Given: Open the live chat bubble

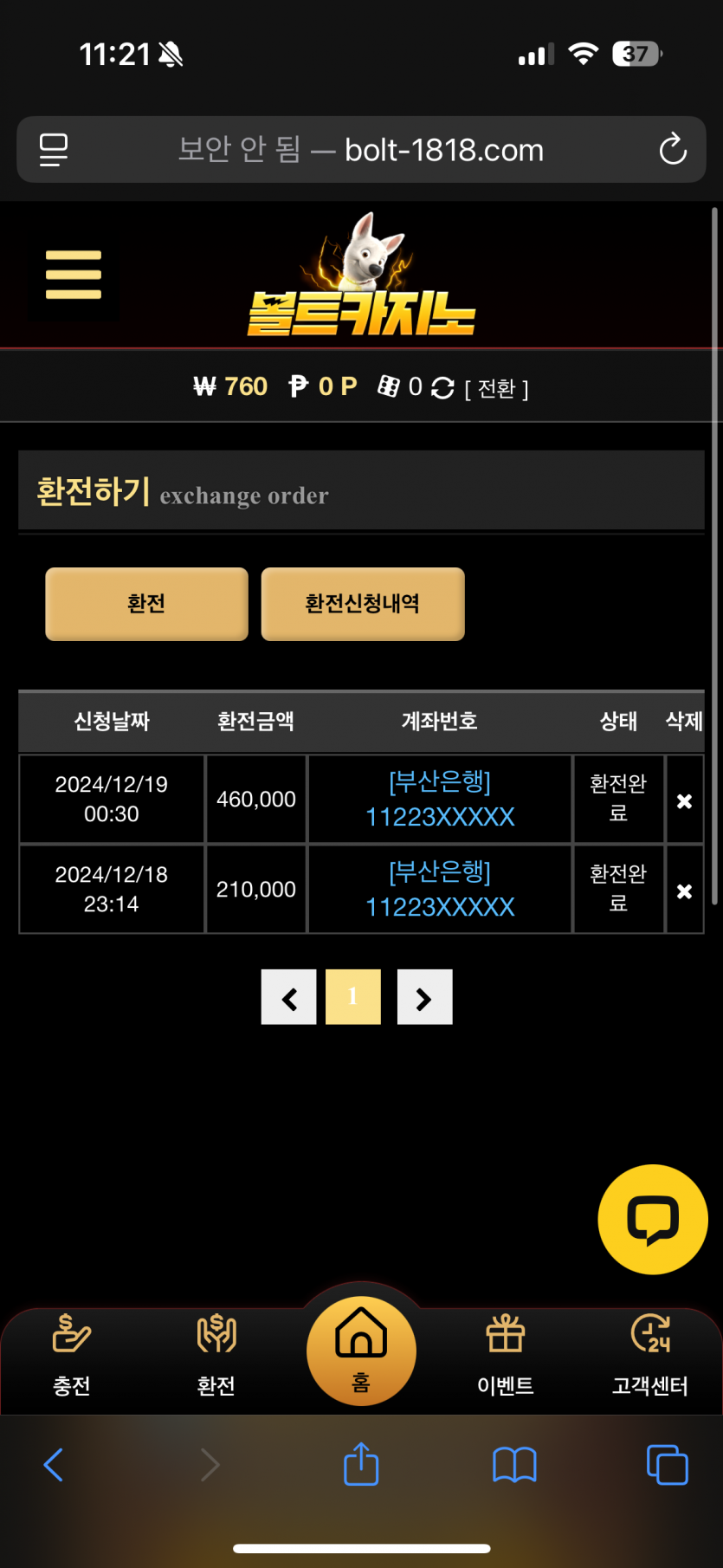Looking at the screenshot, I should [652, 1219].
